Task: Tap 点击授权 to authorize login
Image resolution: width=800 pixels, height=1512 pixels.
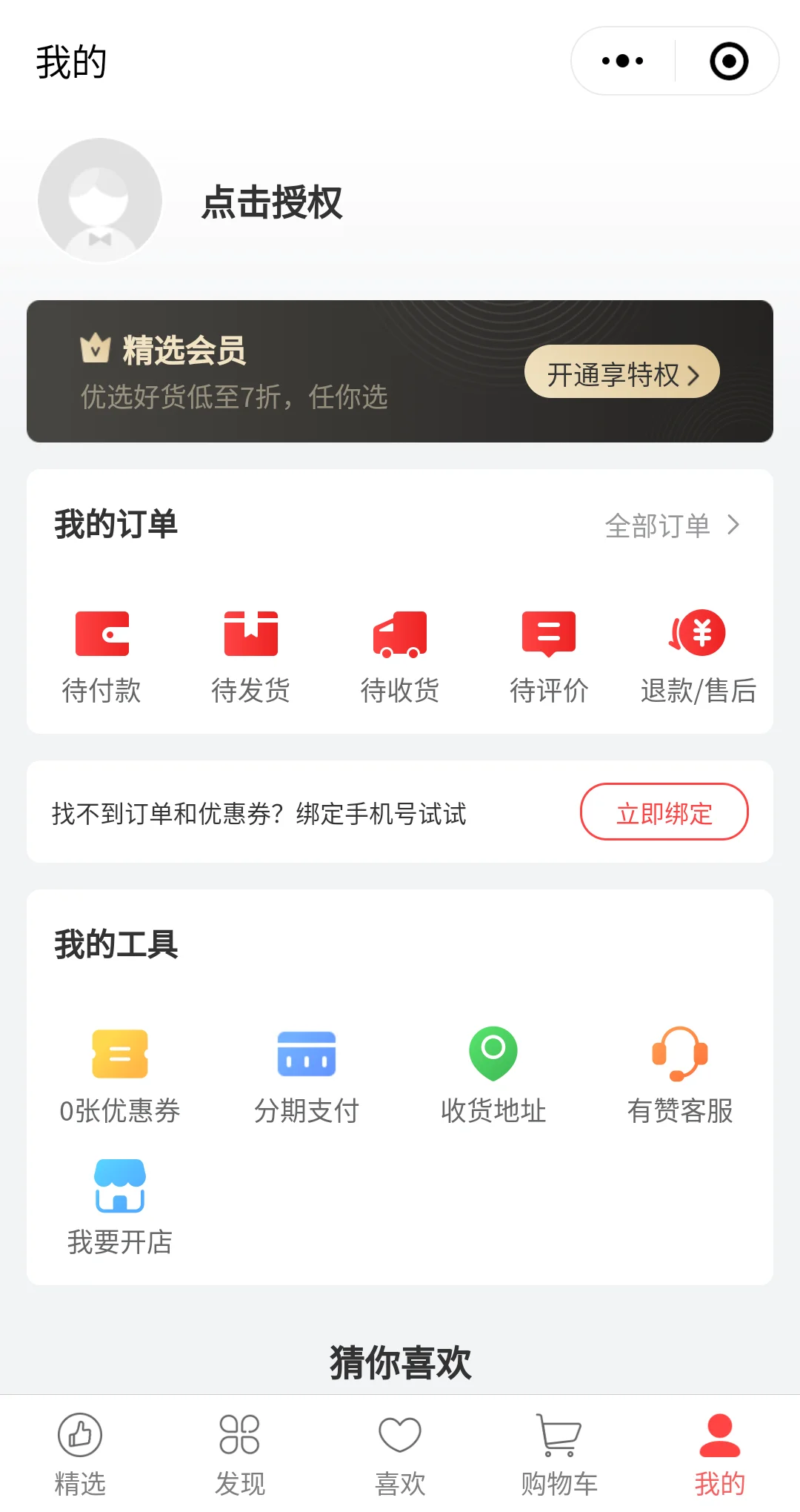Action: 272,202
